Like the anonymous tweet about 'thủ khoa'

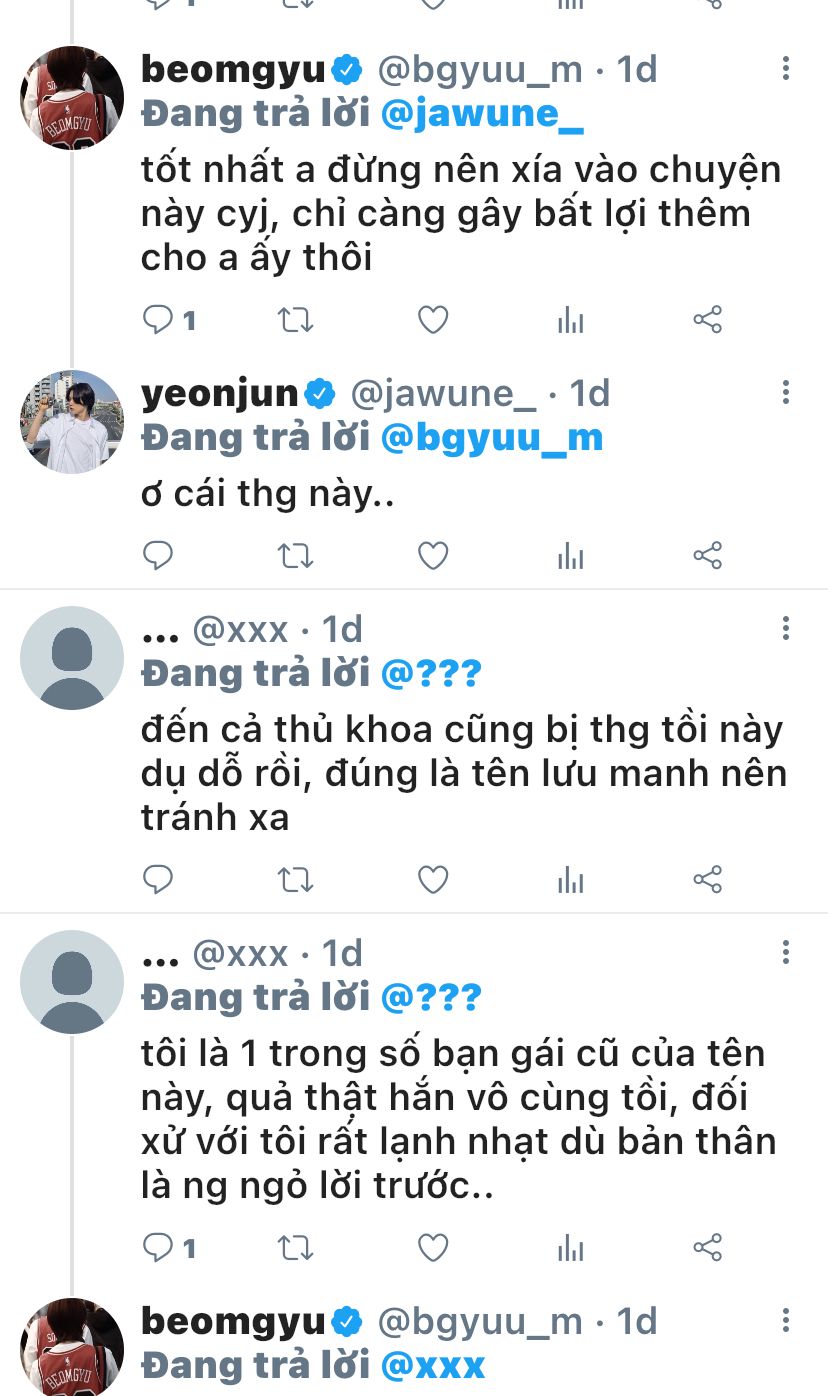[432, 880]
